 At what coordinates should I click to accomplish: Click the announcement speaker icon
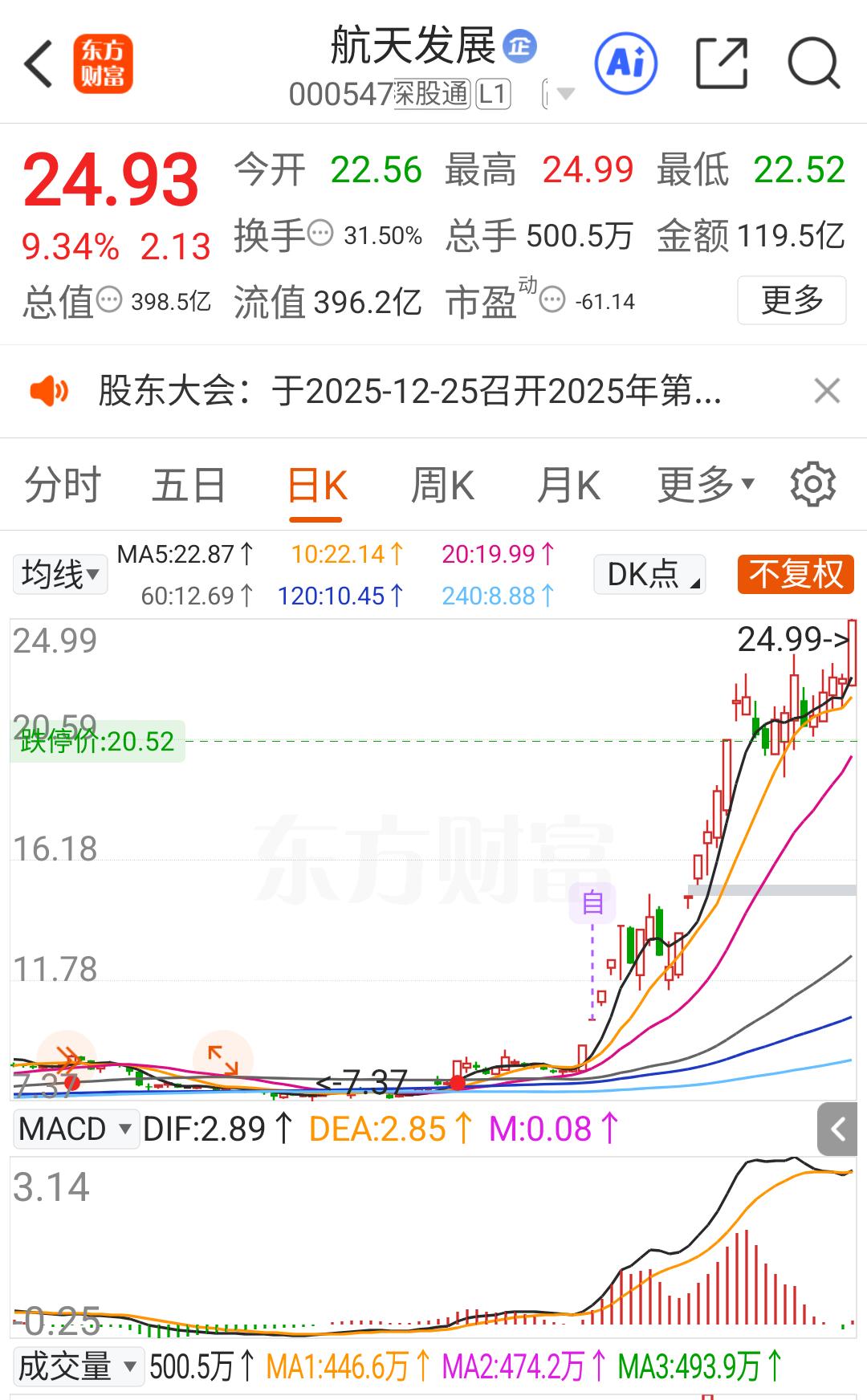50,392
